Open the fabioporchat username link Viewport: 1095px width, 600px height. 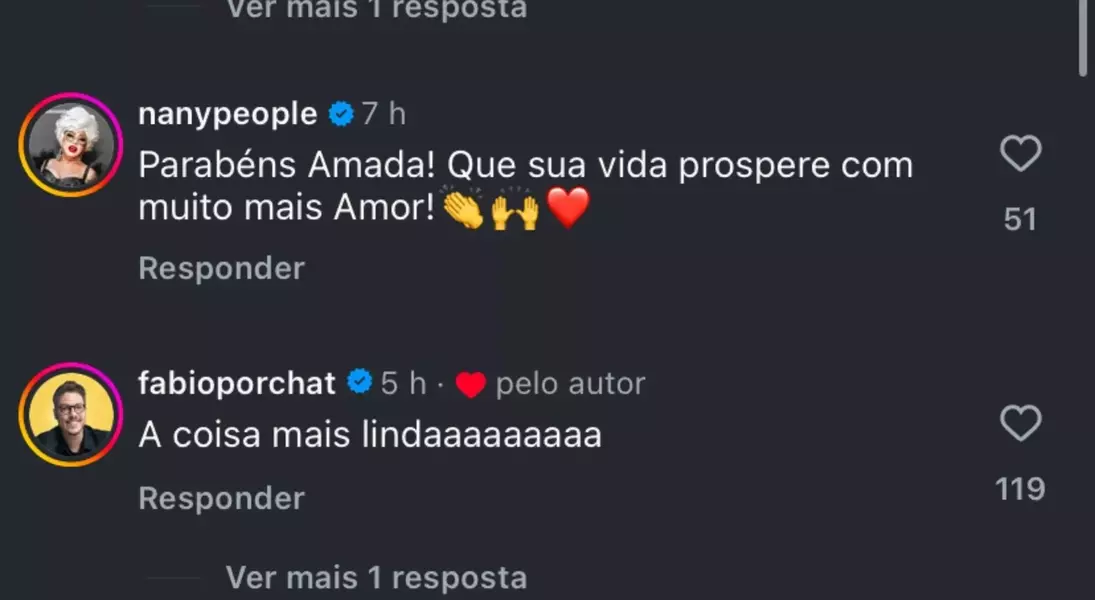coord(236,383)
